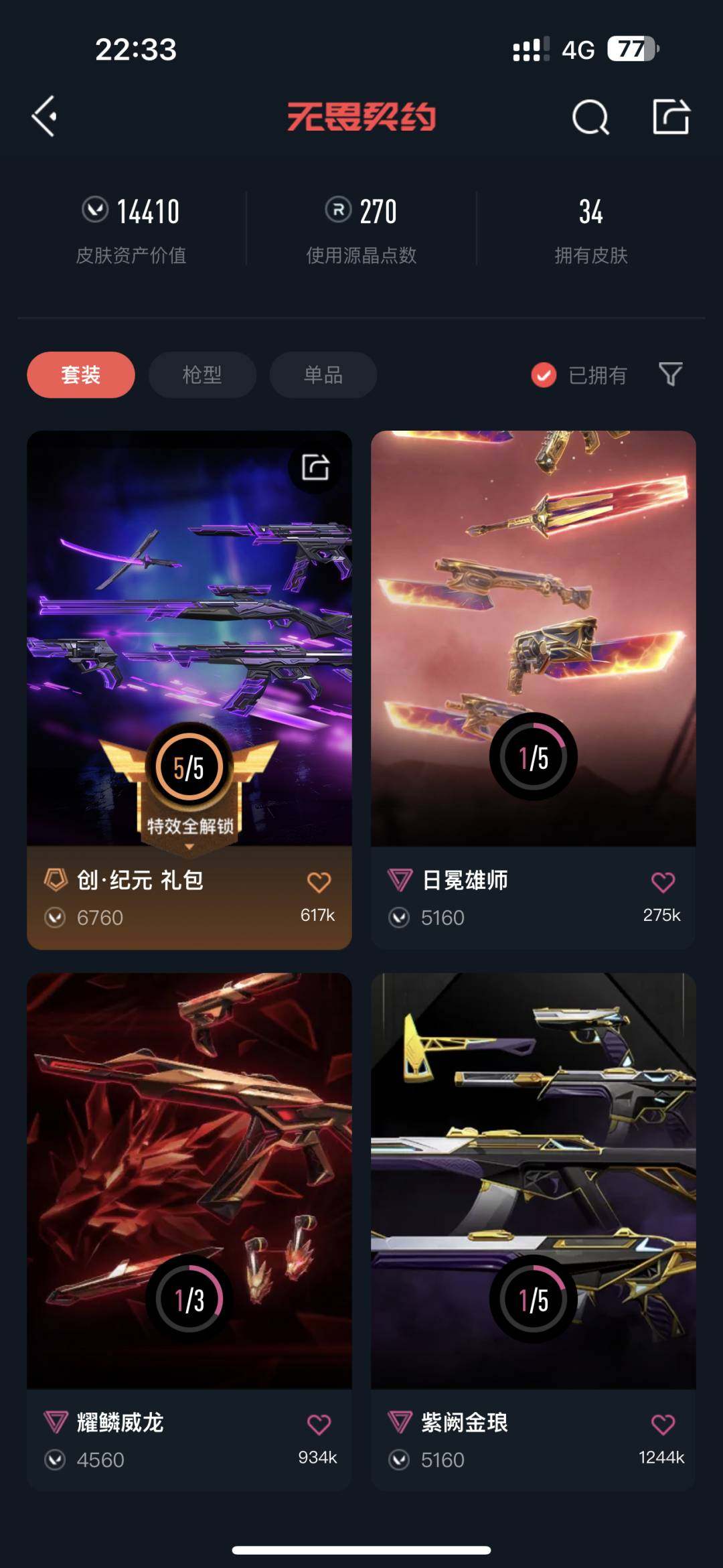Switch to the 枪型 tab
723x1568 pixels.
(x=201, y=375)
